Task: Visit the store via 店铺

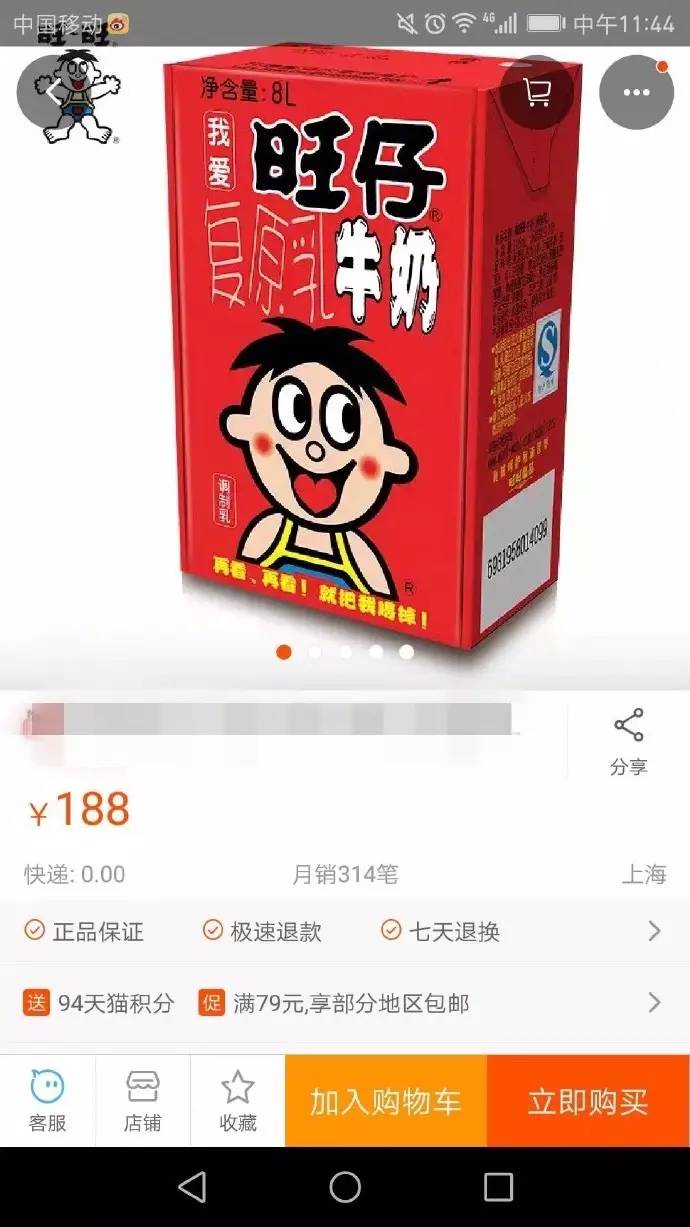Action: [142, 1101]
